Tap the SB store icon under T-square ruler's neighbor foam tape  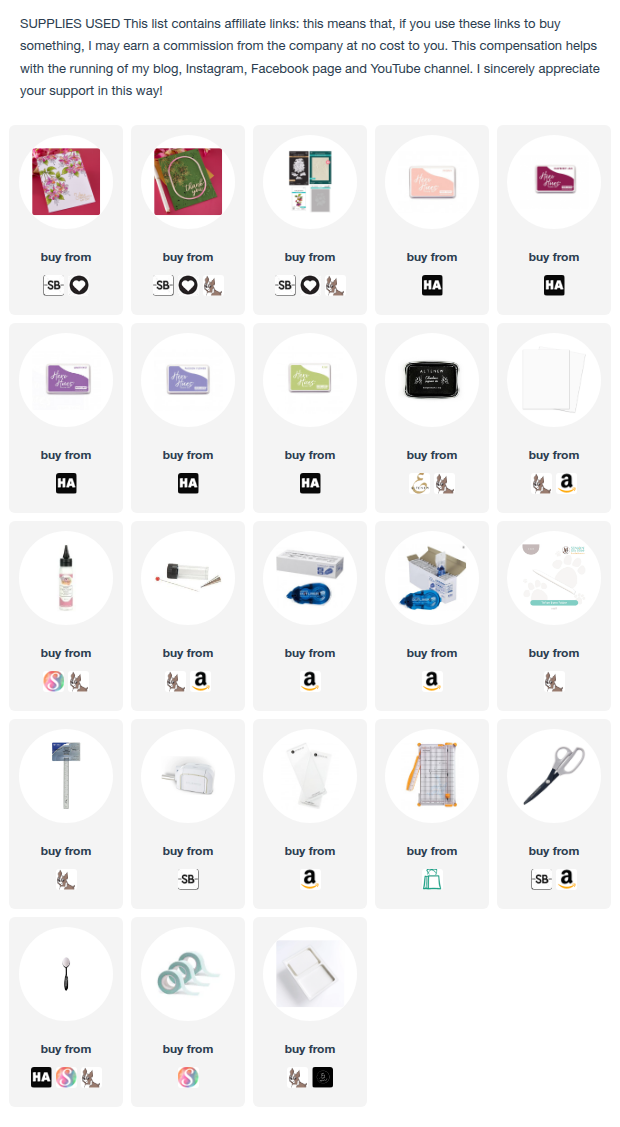pos(187,879)
